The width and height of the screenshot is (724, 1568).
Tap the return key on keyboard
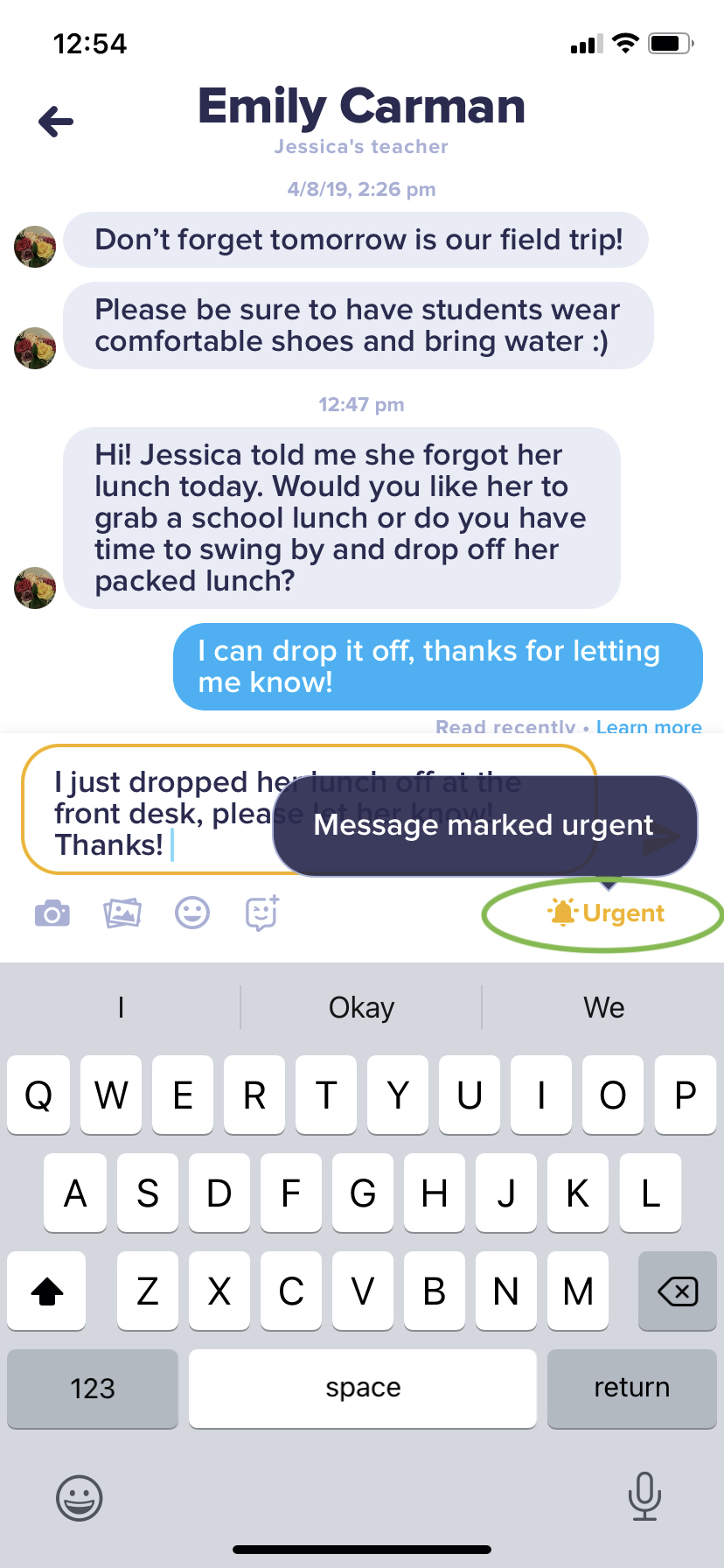tap(631, 1389)
